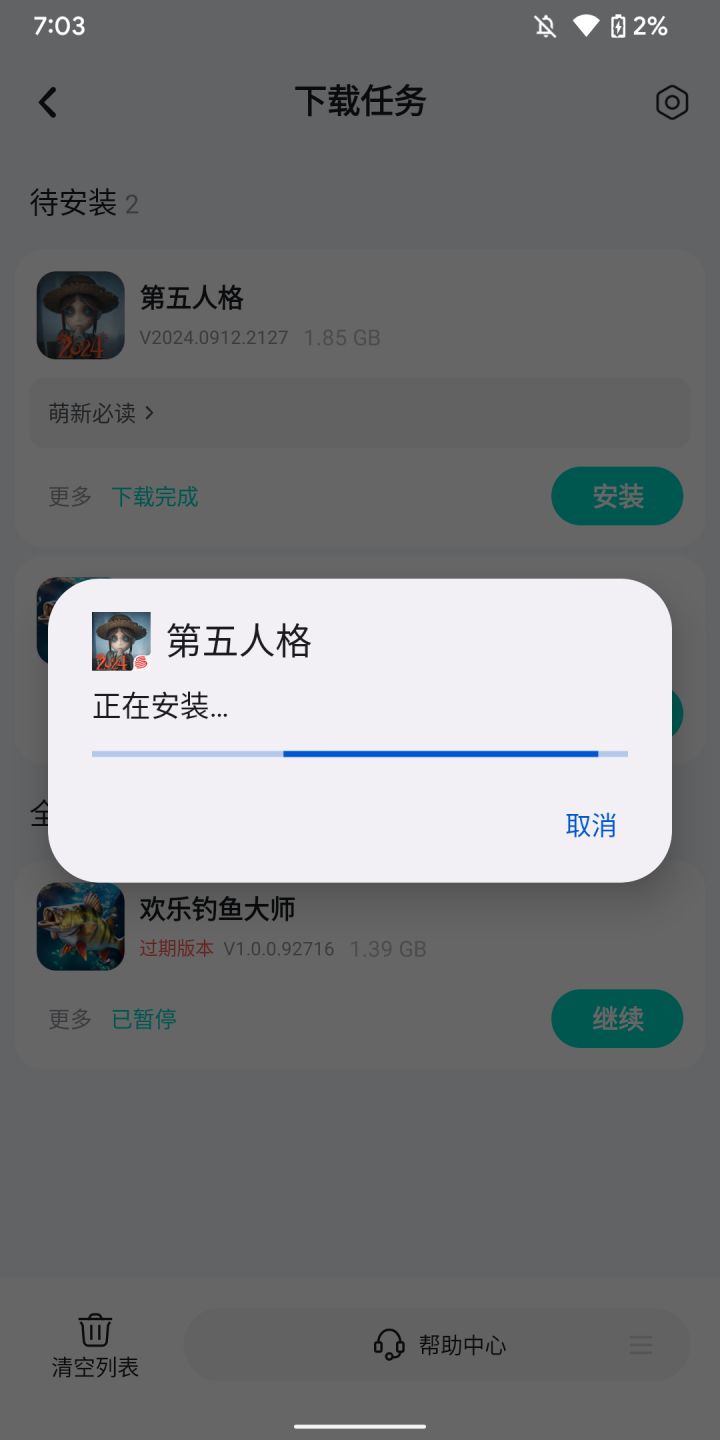Open the 帮助中心 headset help icon
The image size is (720, 1440).
click(x=389, y=1345)
